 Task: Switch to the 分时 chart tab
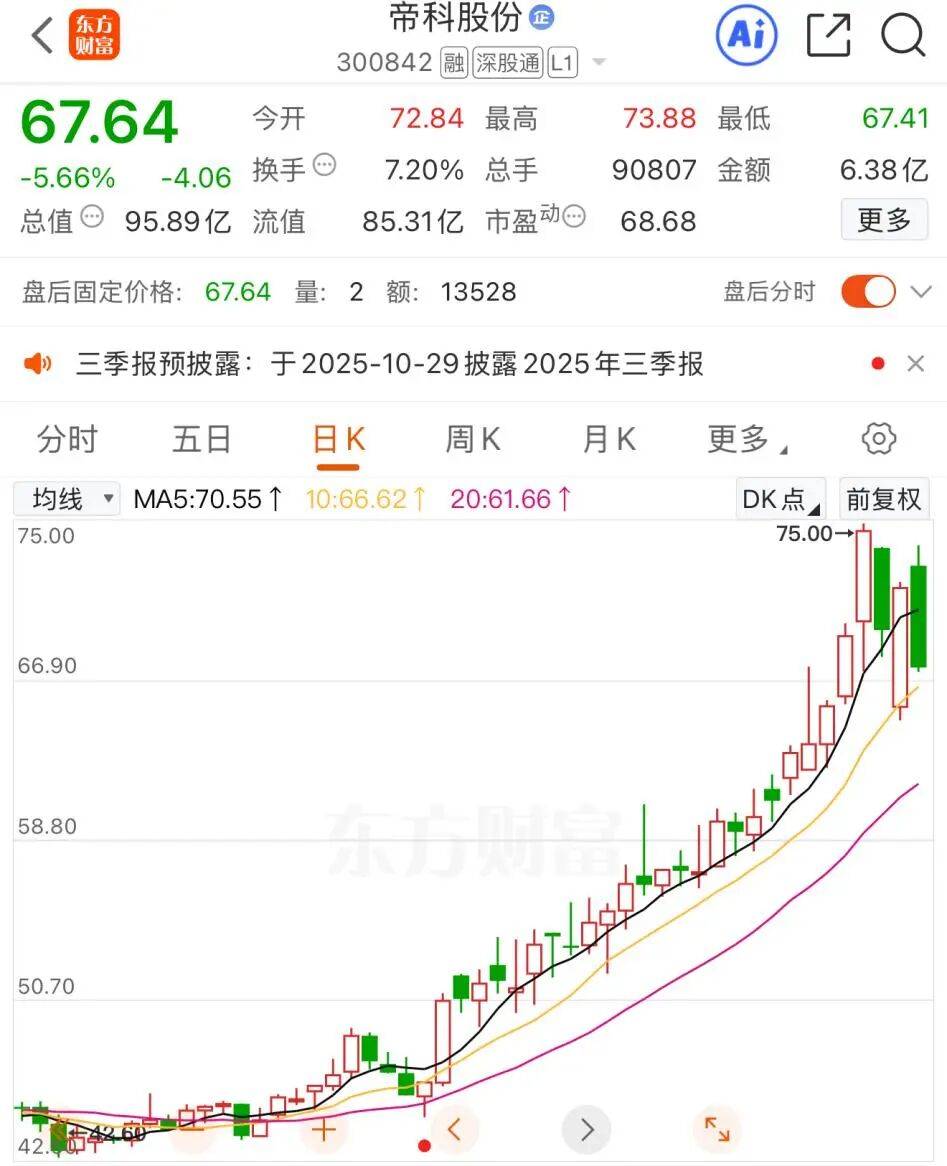coord(67,439)
